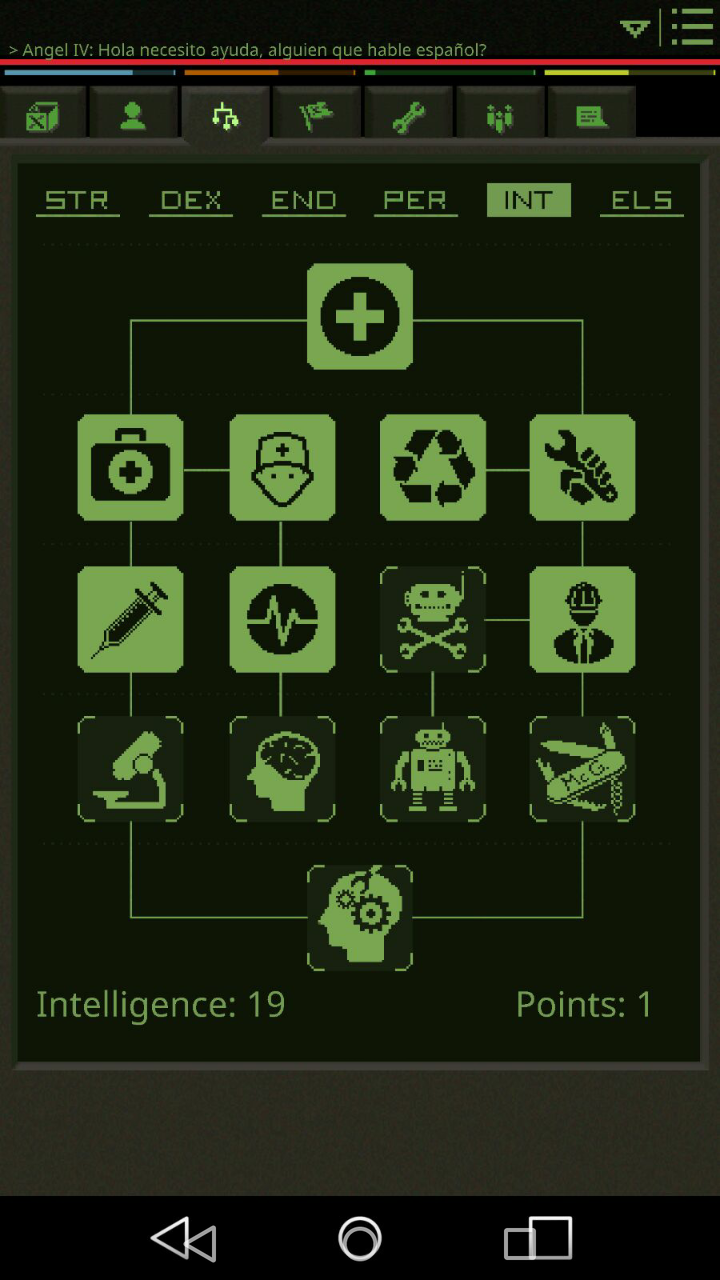Unlock the microscope skill
The width and height of the screenshot is (720, 1280).
click(130, 769)
